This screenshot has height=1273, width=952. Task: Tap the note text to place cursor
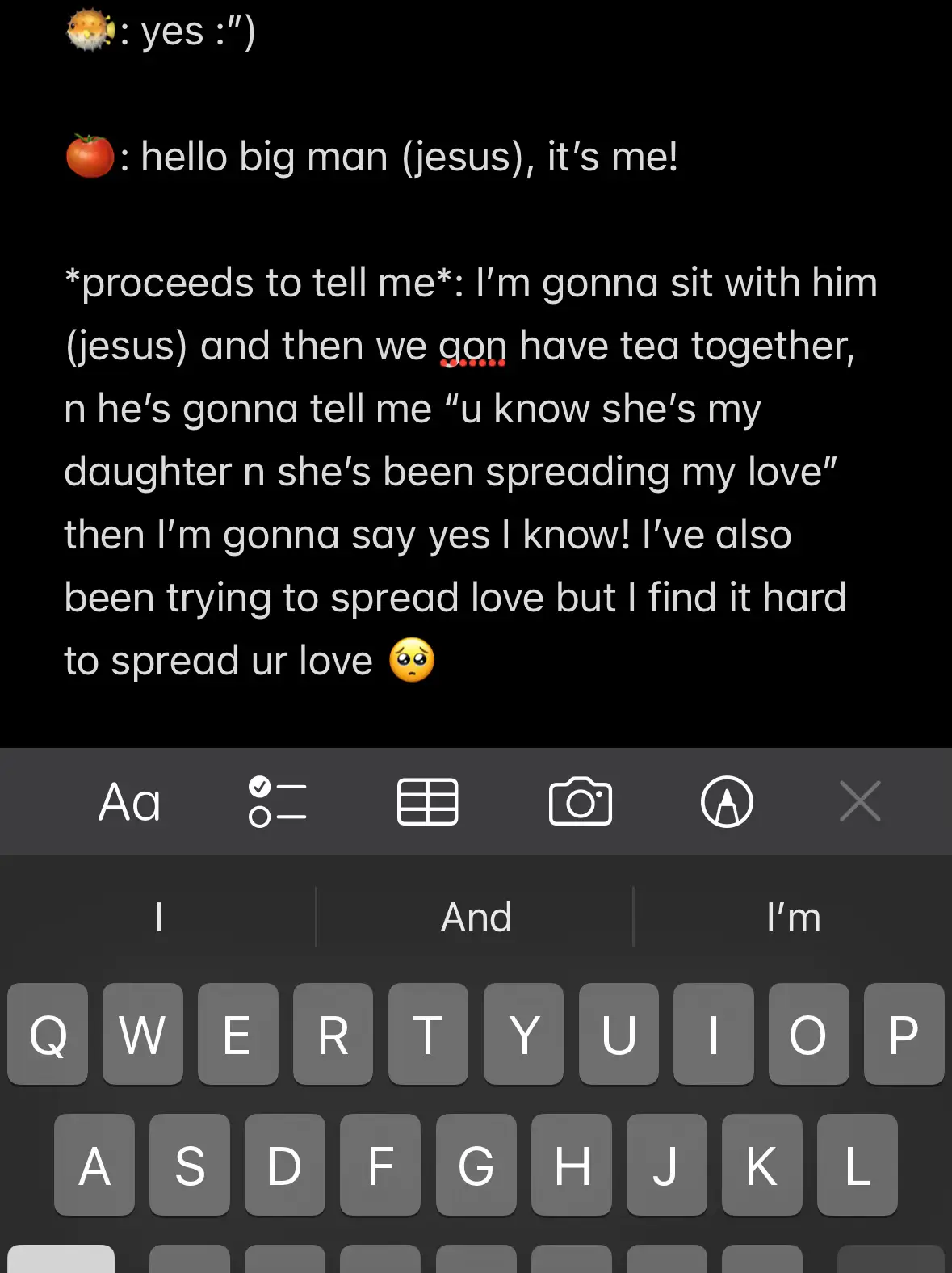coord(452,472)
